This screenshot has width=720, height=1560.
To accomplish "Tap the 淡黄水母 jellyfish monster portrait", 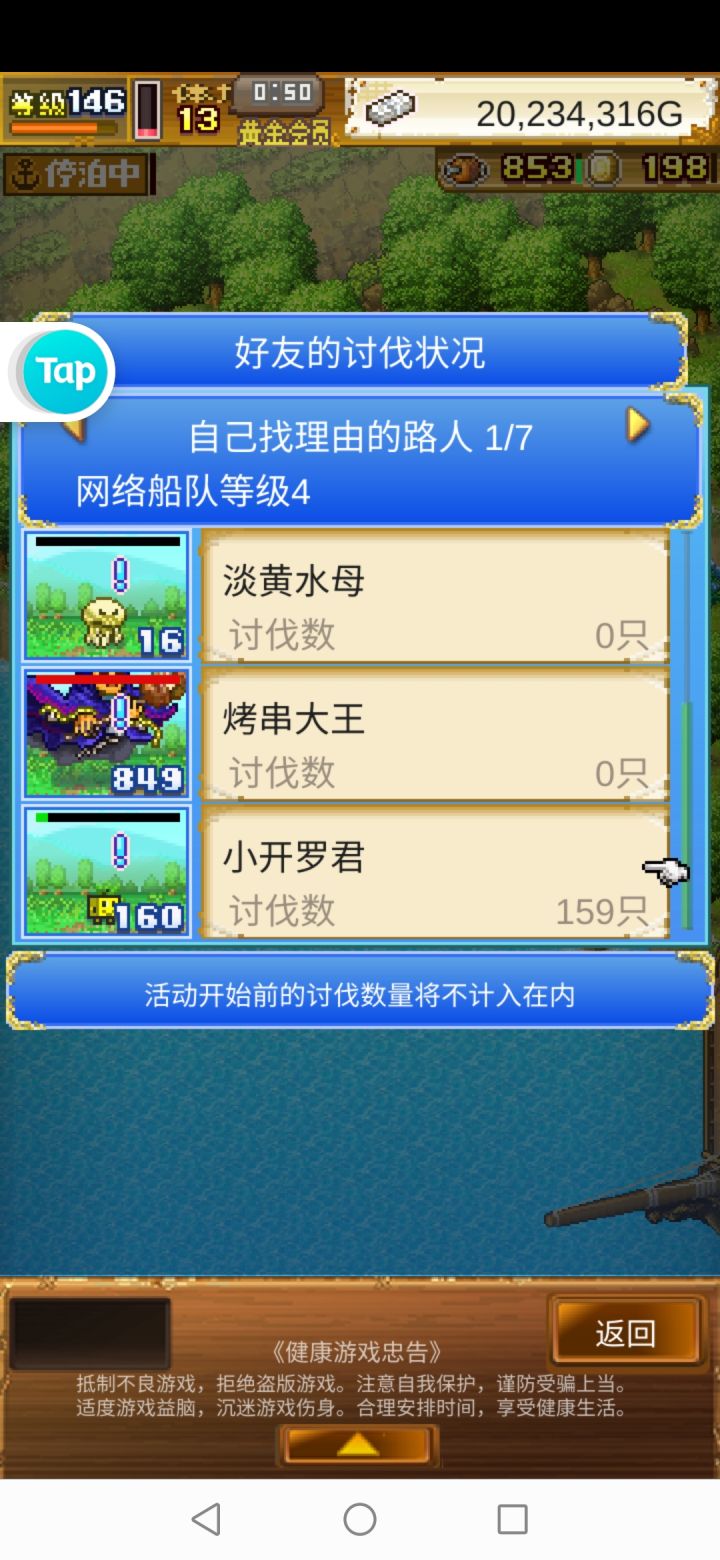I will [x=105, y=596].
